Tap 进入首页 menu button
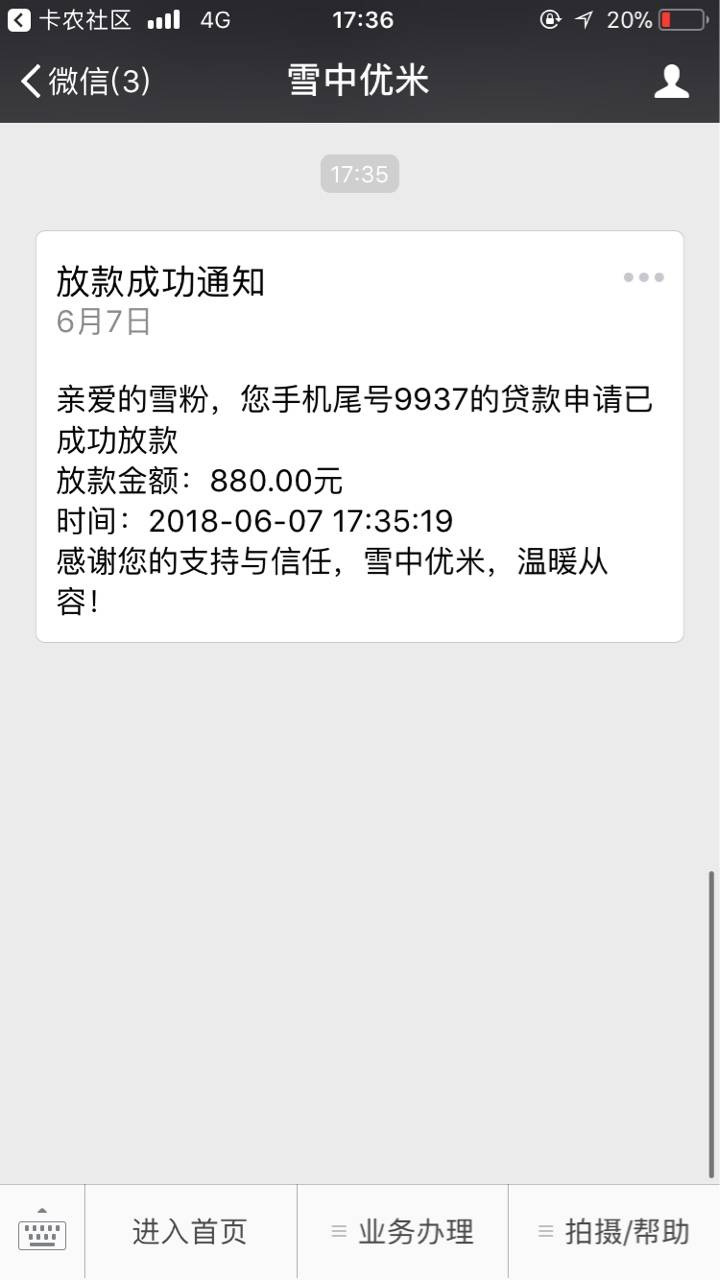720x1280 pixels. [x=190, y=1232]
